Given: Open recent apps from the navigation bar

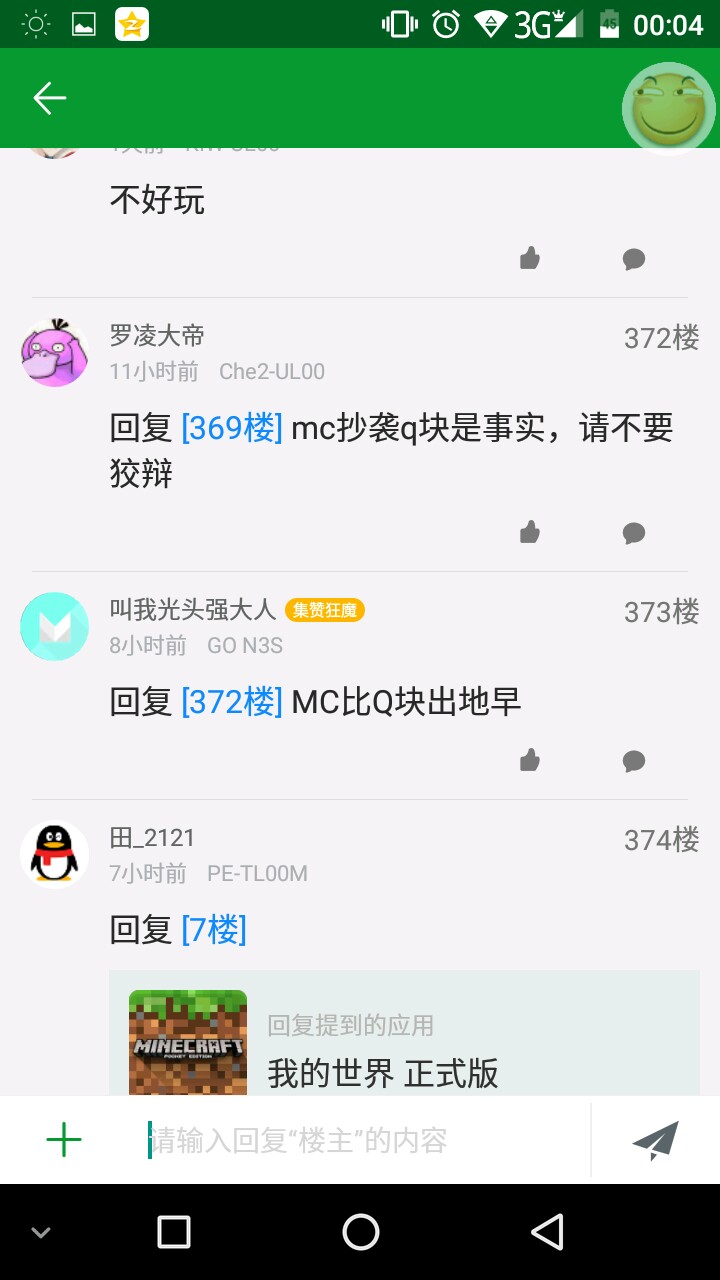Looking at the screenshot, I should tap(174, 1232).
